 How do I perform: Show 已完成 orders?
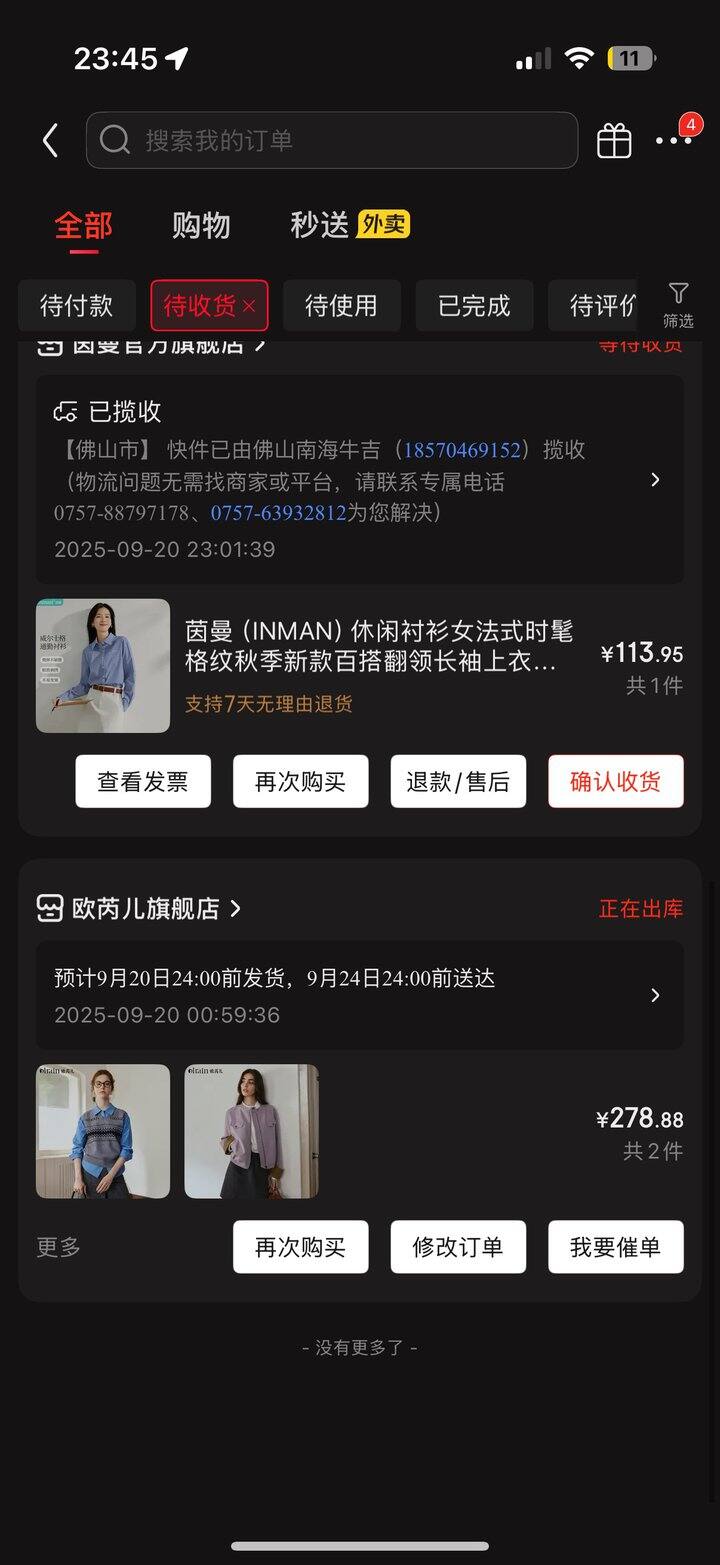coord(474,306)
